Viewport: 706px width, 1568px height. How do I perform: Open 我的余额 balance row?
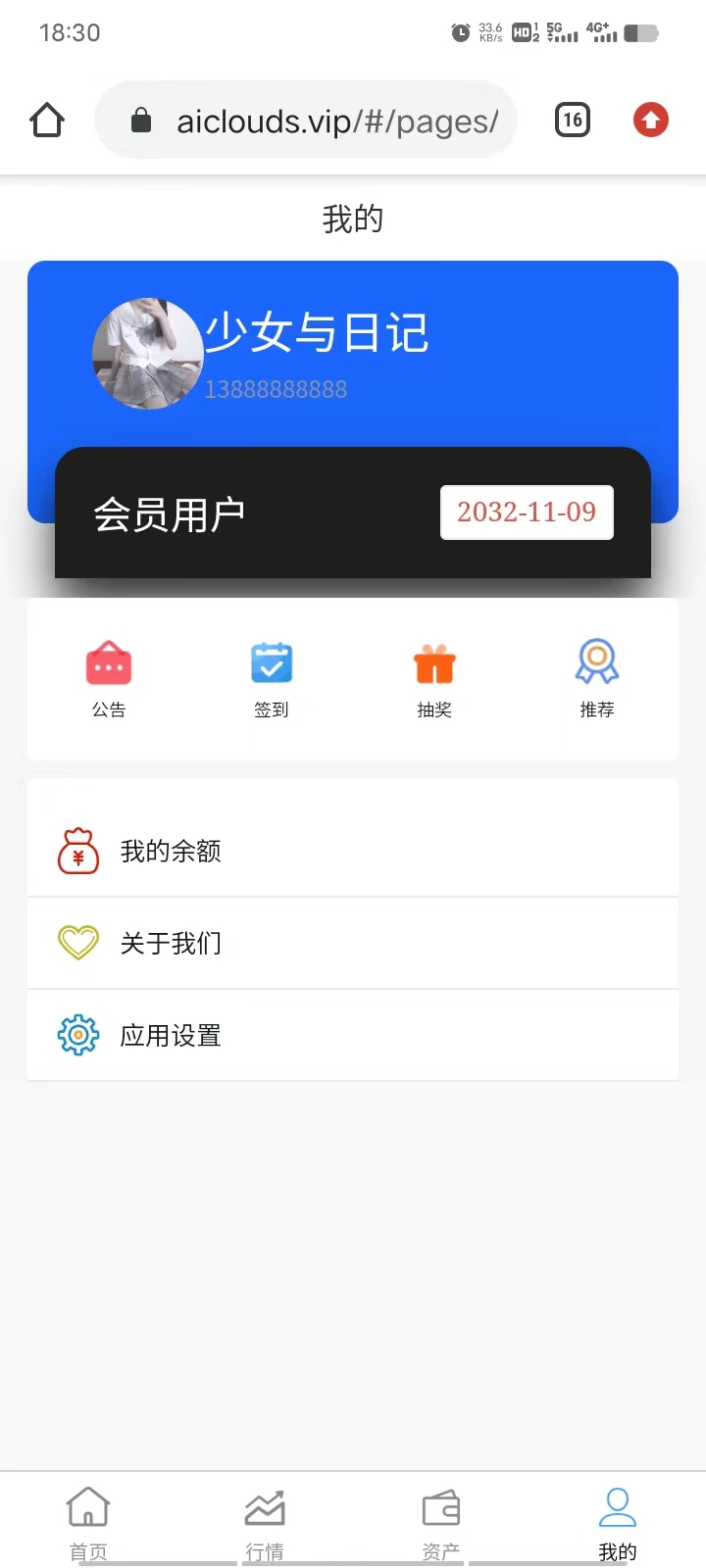353,851
